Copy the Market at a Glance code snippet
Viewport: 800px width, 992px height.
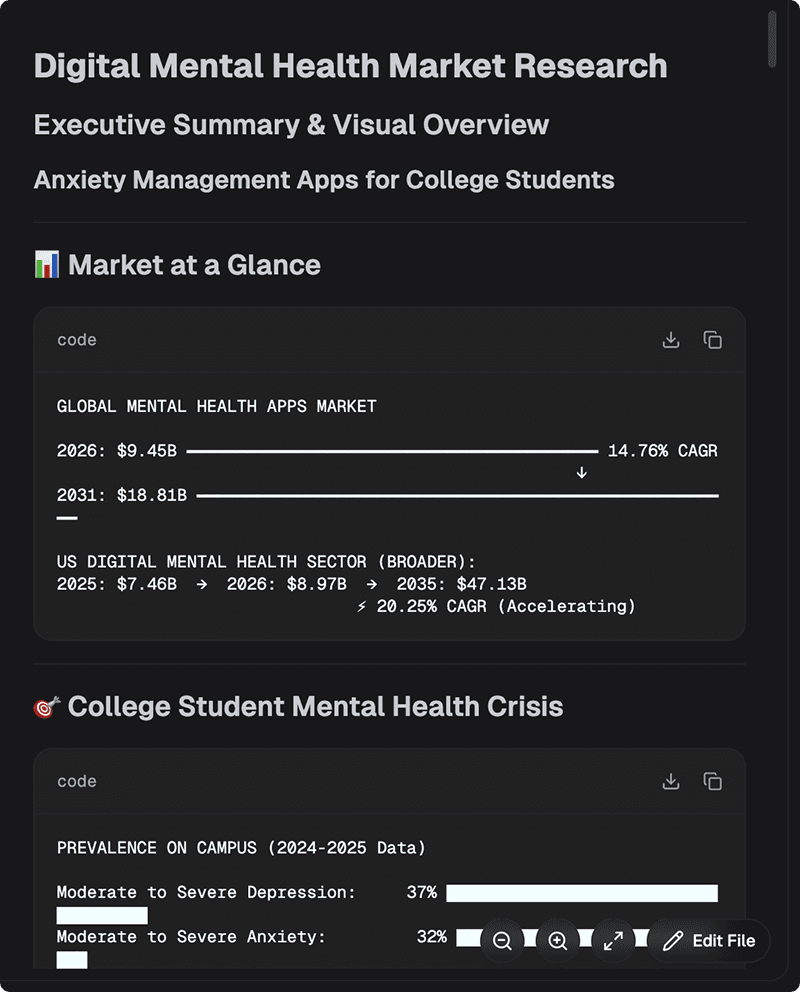point(713,340)
